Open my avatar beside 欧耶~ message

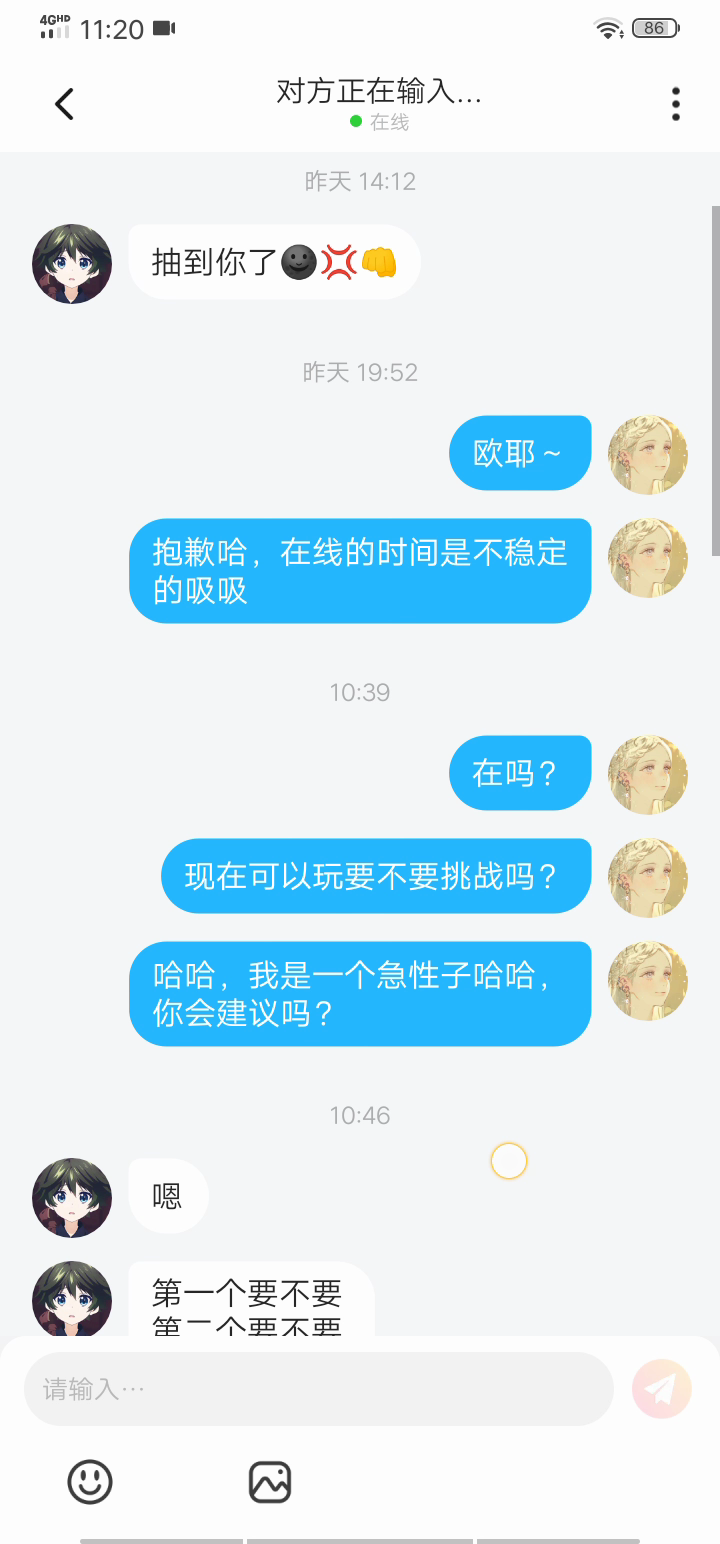(x=648, y=455)
